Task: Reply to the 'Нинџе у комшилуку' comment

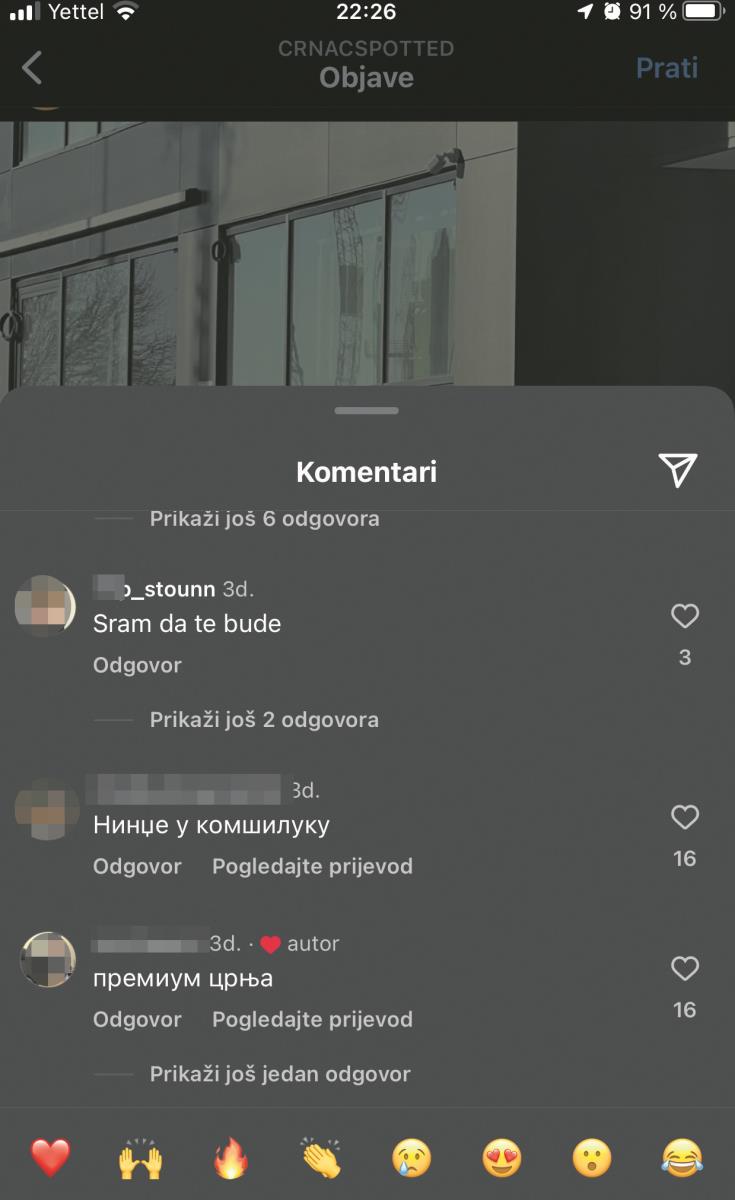Action: pyautogui.click(x=137, y=866)
